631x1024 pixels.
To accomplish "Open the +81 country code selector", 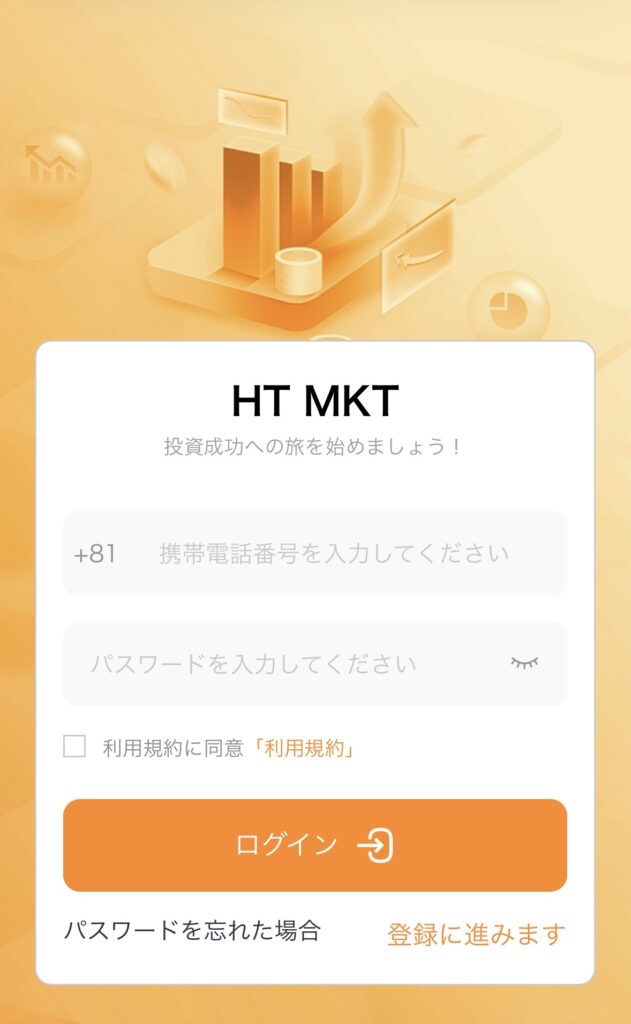I will (96, 553).
